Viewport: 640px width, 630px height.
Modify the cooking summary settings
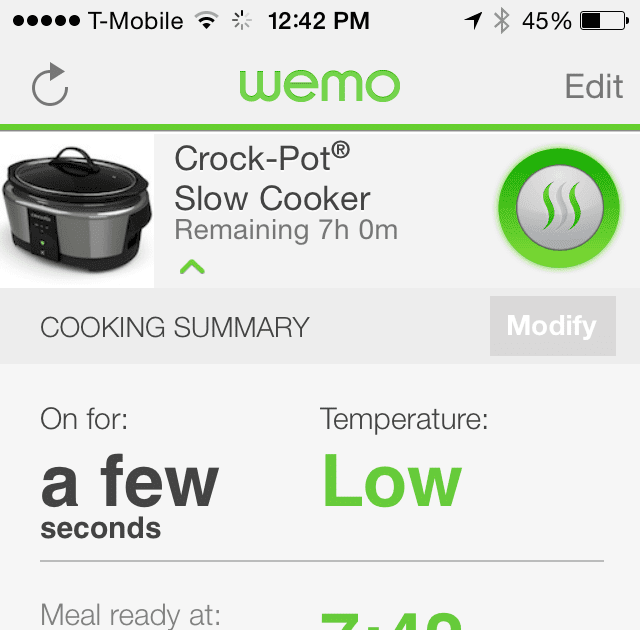pyautogui.click(x=552, y=326)
